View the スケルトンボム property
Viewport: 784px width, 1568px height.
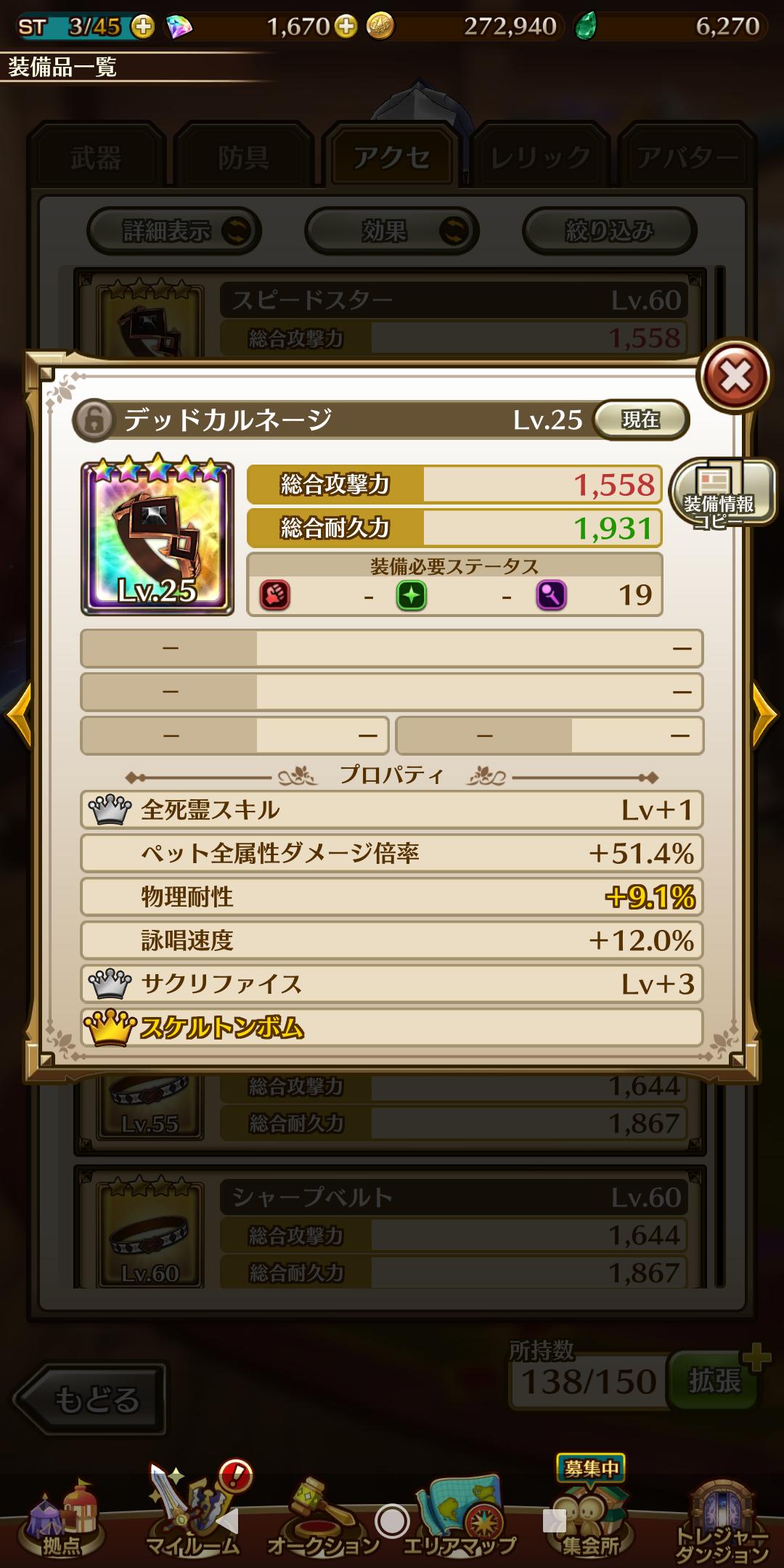click(x=392, y=1027)
